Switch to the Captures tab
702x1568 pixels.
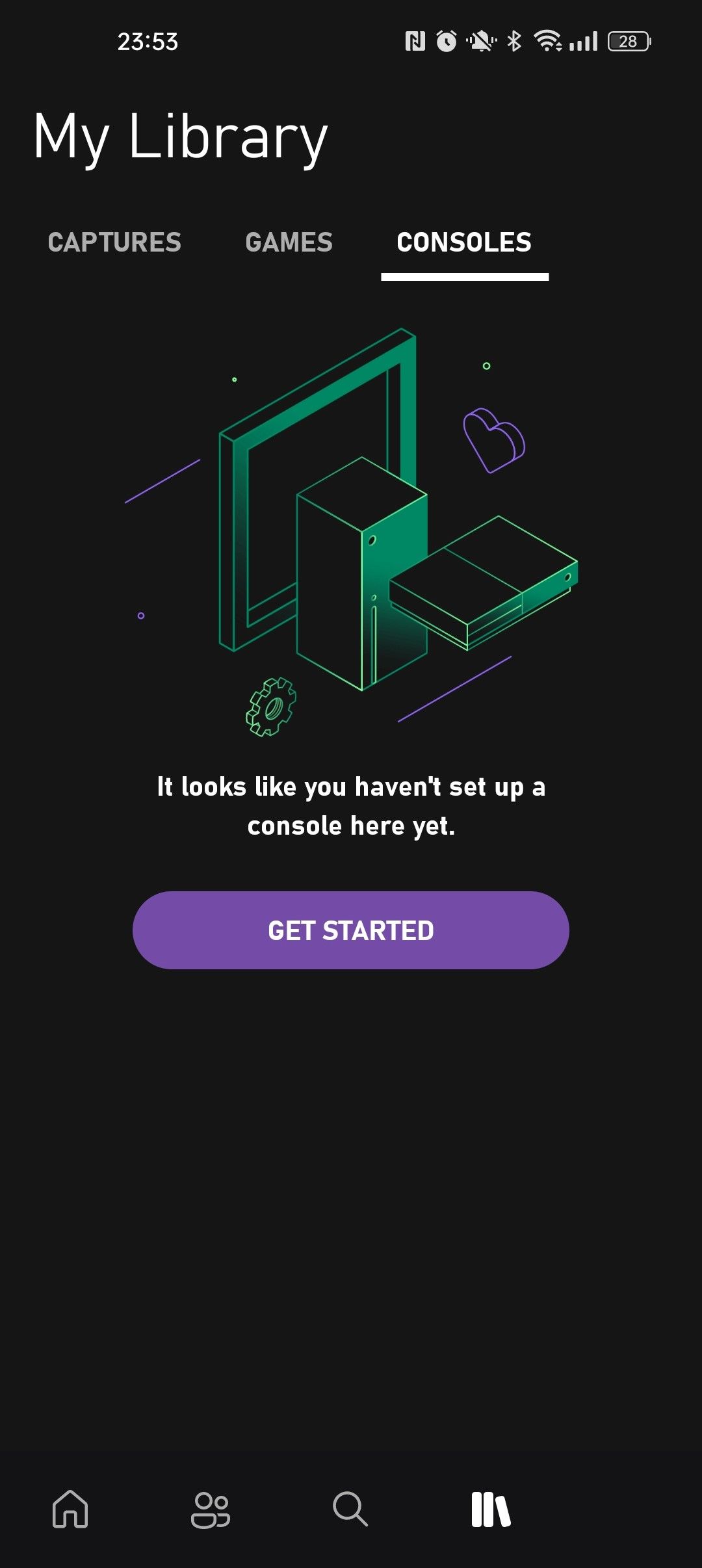click(114, 242)
